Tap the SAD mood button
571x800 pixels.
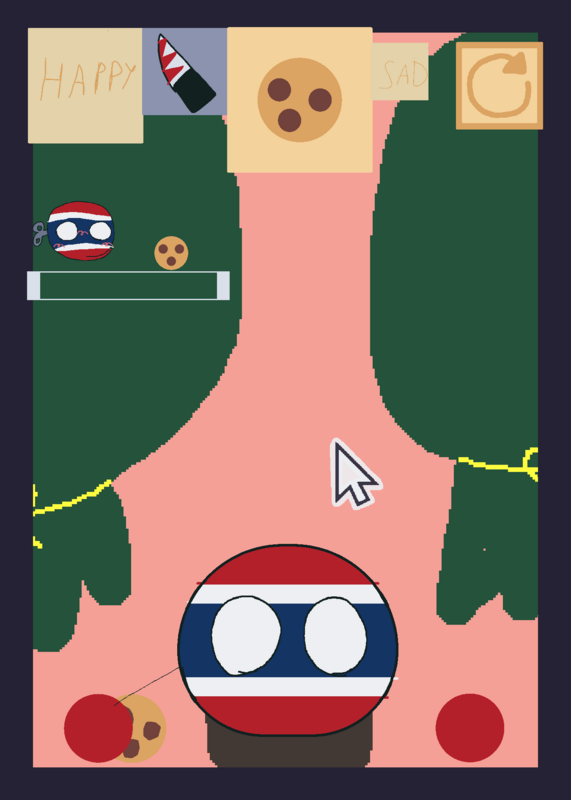(x=400, y=71)
